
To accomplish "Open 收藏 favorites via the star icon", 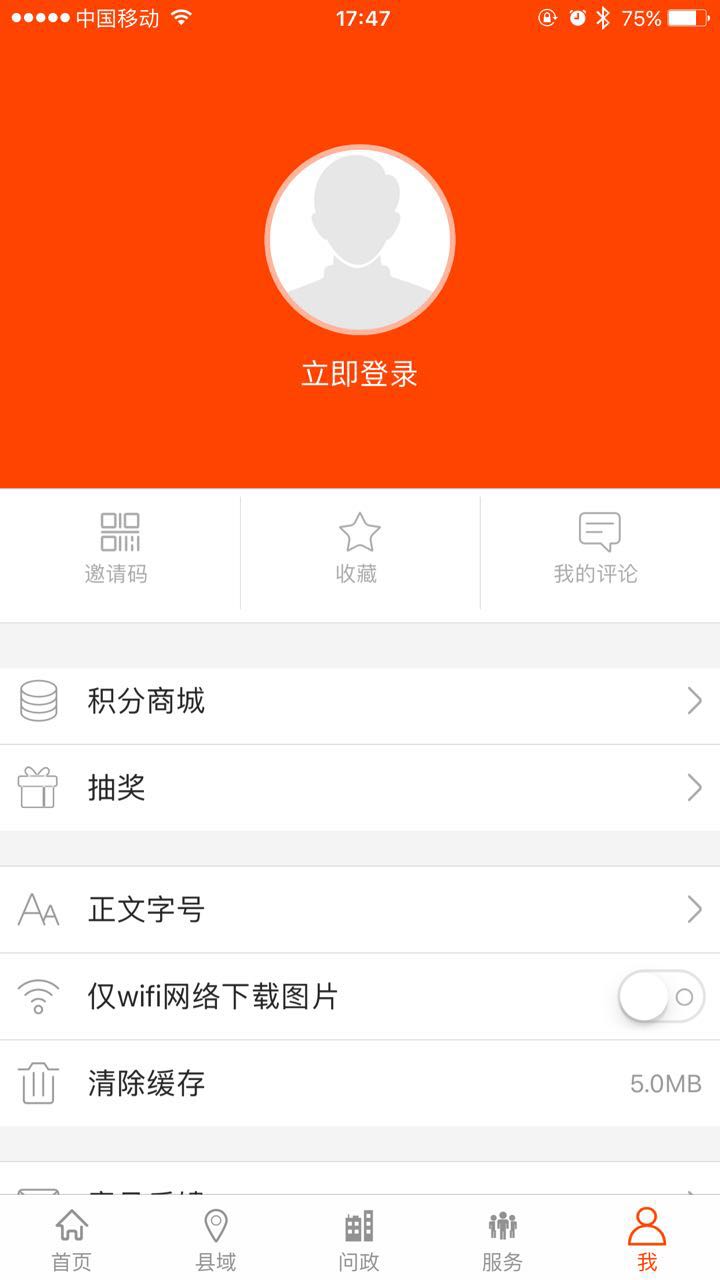I will [360, 530].
